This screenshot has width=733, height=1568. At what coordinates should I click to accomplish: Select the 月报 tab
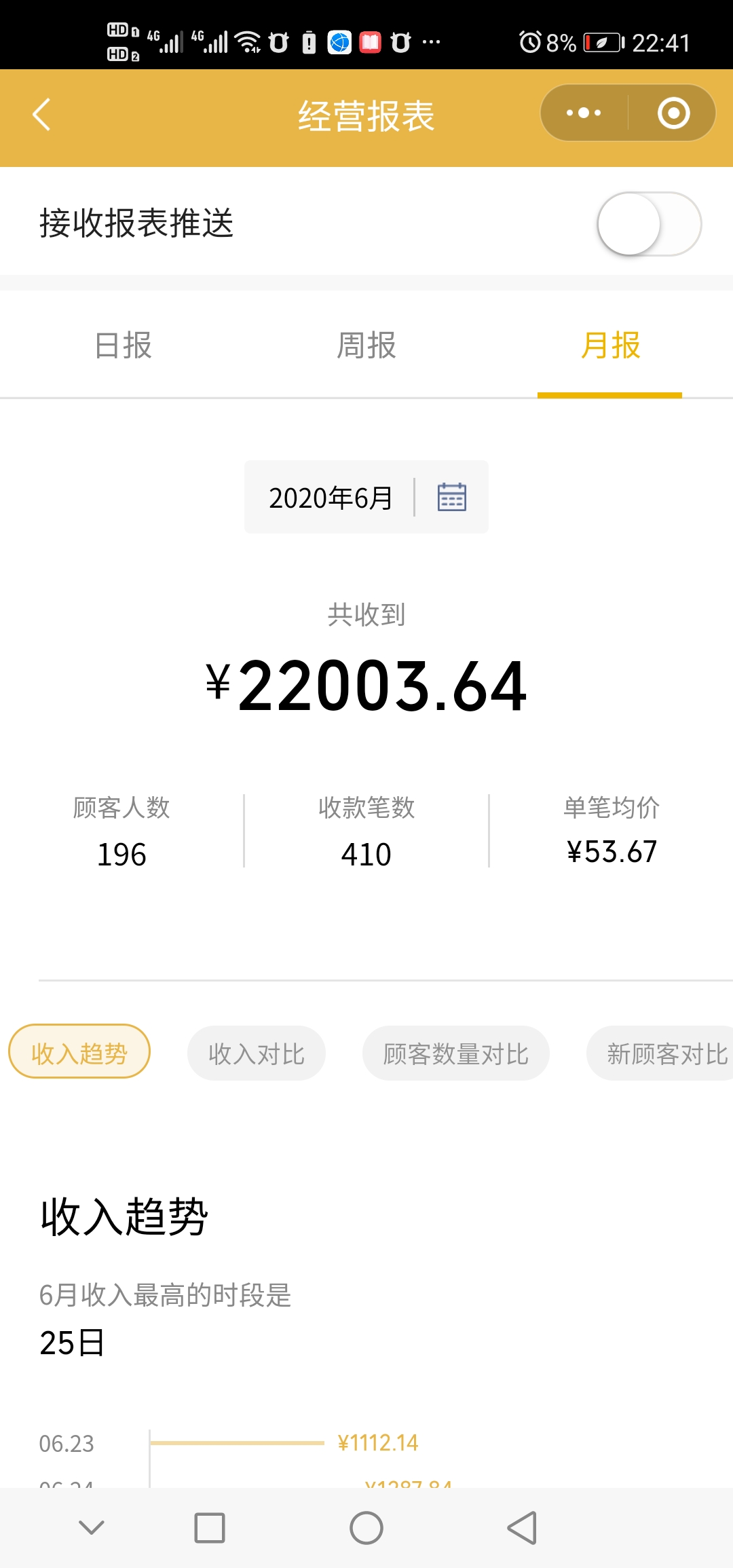(x=610, y=346)
